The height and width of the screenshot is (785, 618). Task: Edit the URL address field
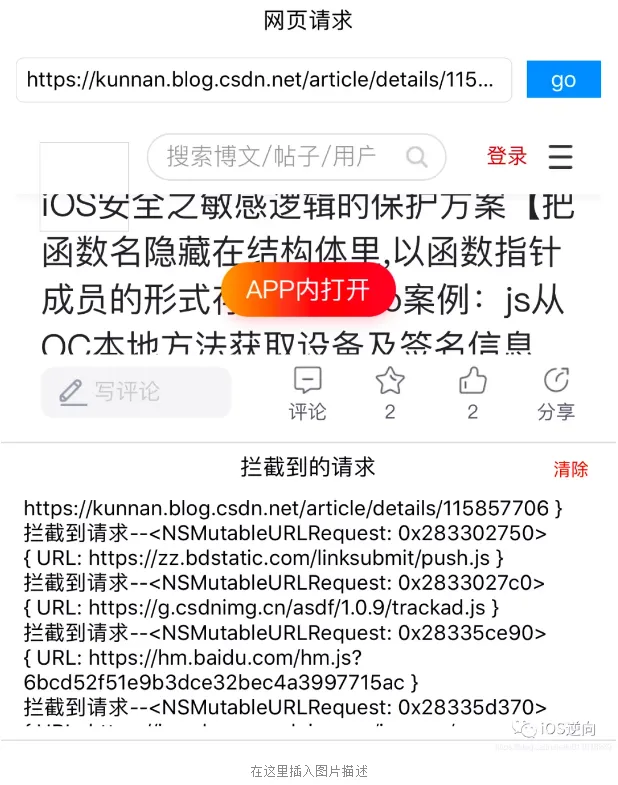click(263, 80)
